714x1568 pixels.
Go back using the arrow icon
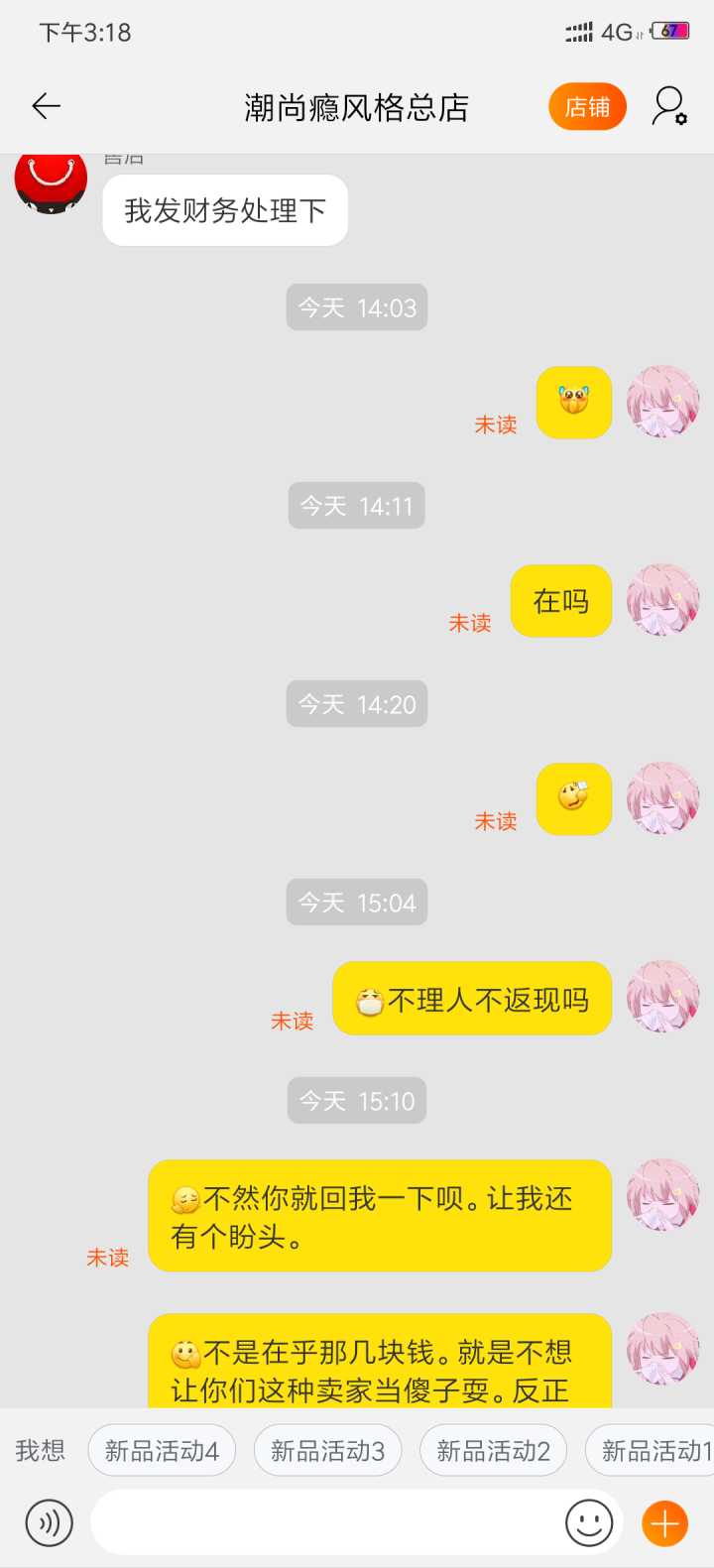tap(47, 106)
